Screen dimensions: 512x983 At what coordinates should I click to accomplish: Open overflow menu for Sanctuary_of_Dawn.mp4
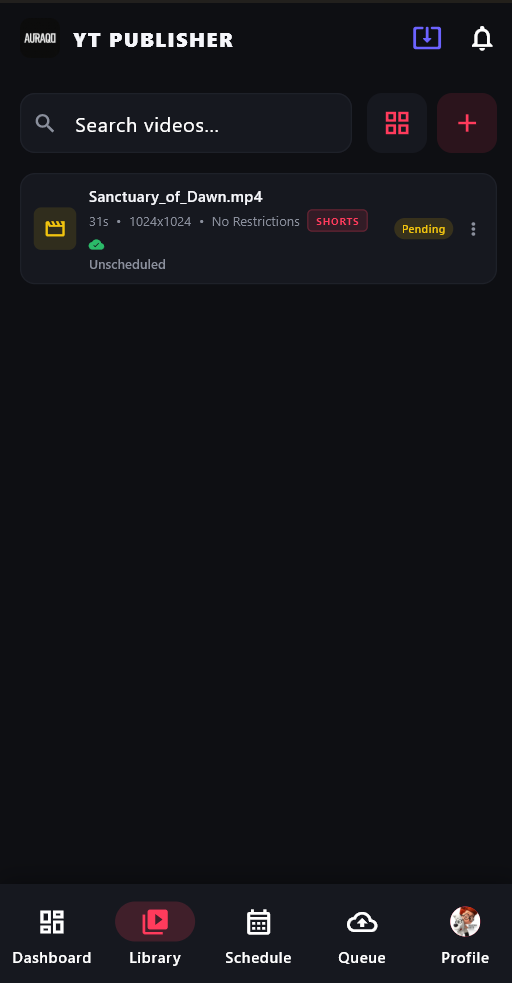(473, 229)
